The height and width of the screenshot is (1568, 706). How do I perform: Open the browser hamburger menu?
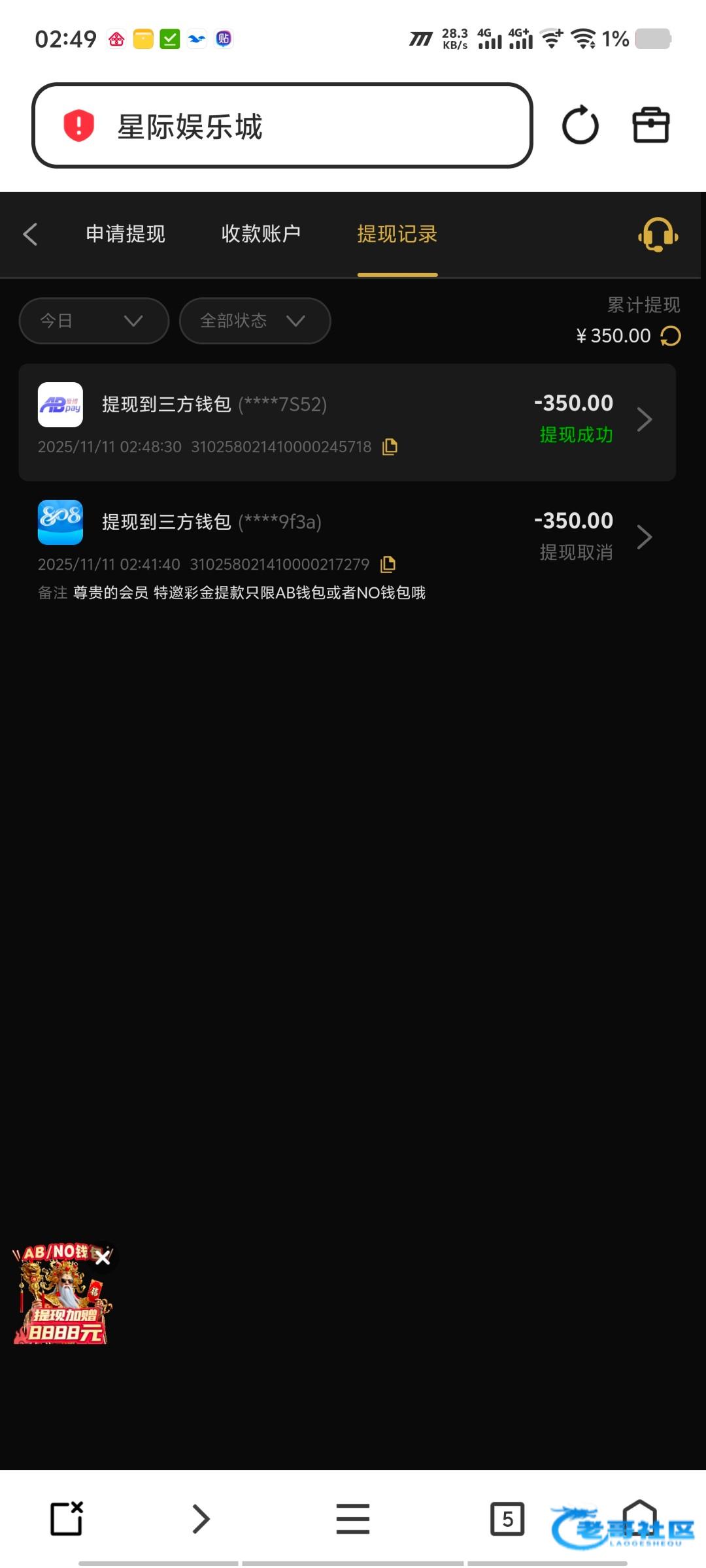click(x=353, y=1519)
